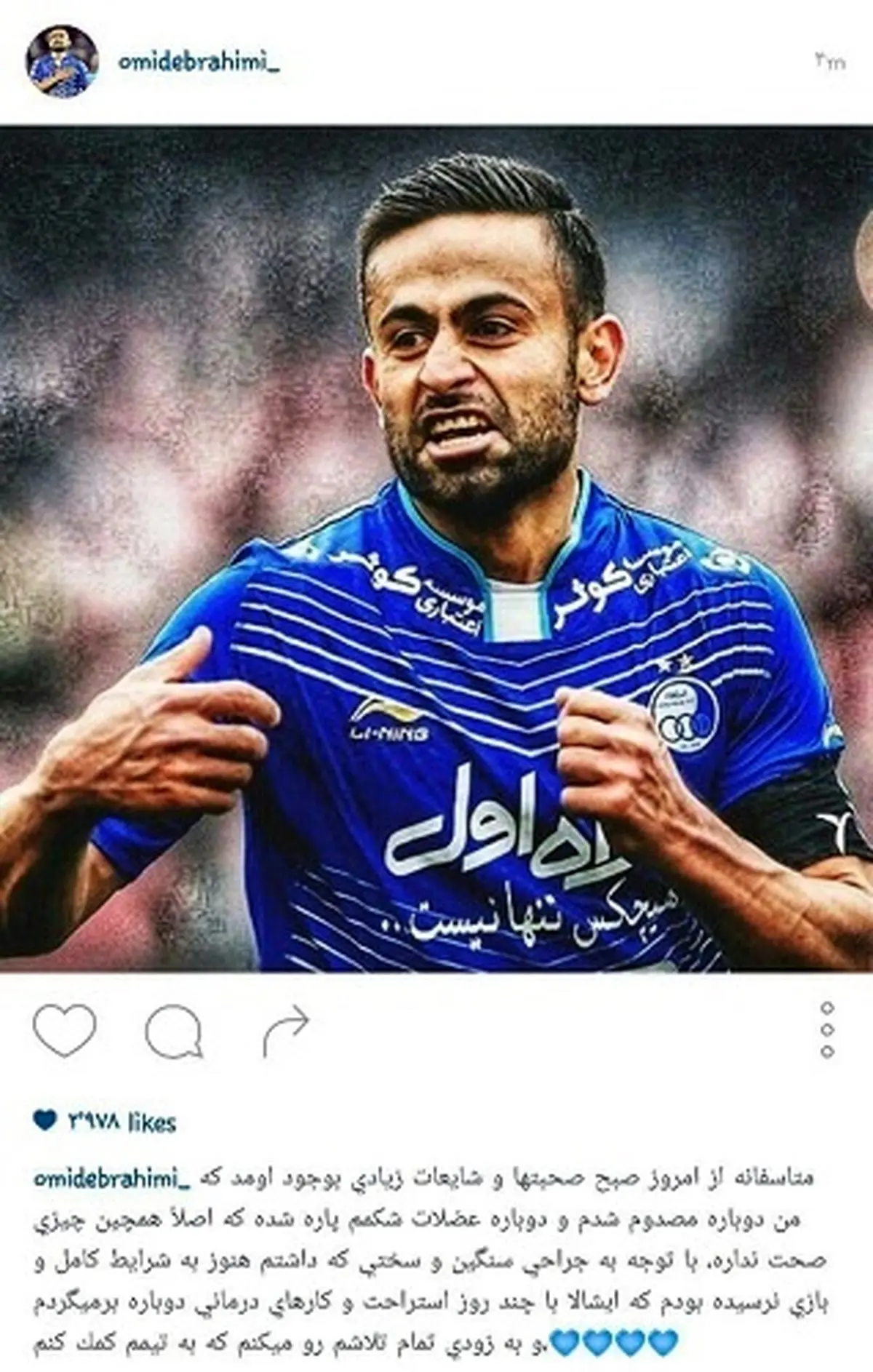Like the post with the heart icon
This screenshot has height=1372, width=873.
coord(65,1030)
